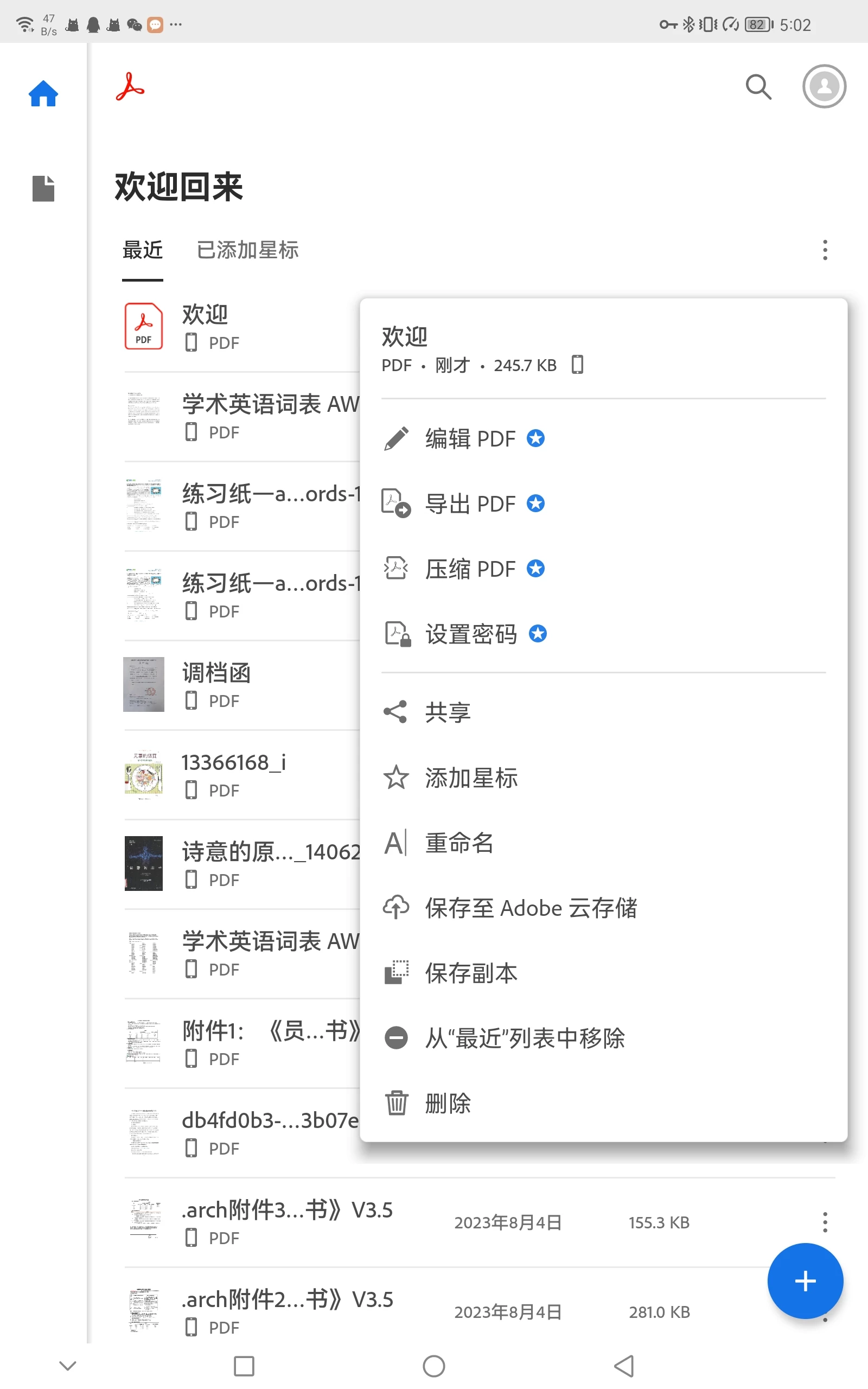
Task: Switch to the 已添加星标 tab
Action: pyautogui.click(x=247, y=250)
